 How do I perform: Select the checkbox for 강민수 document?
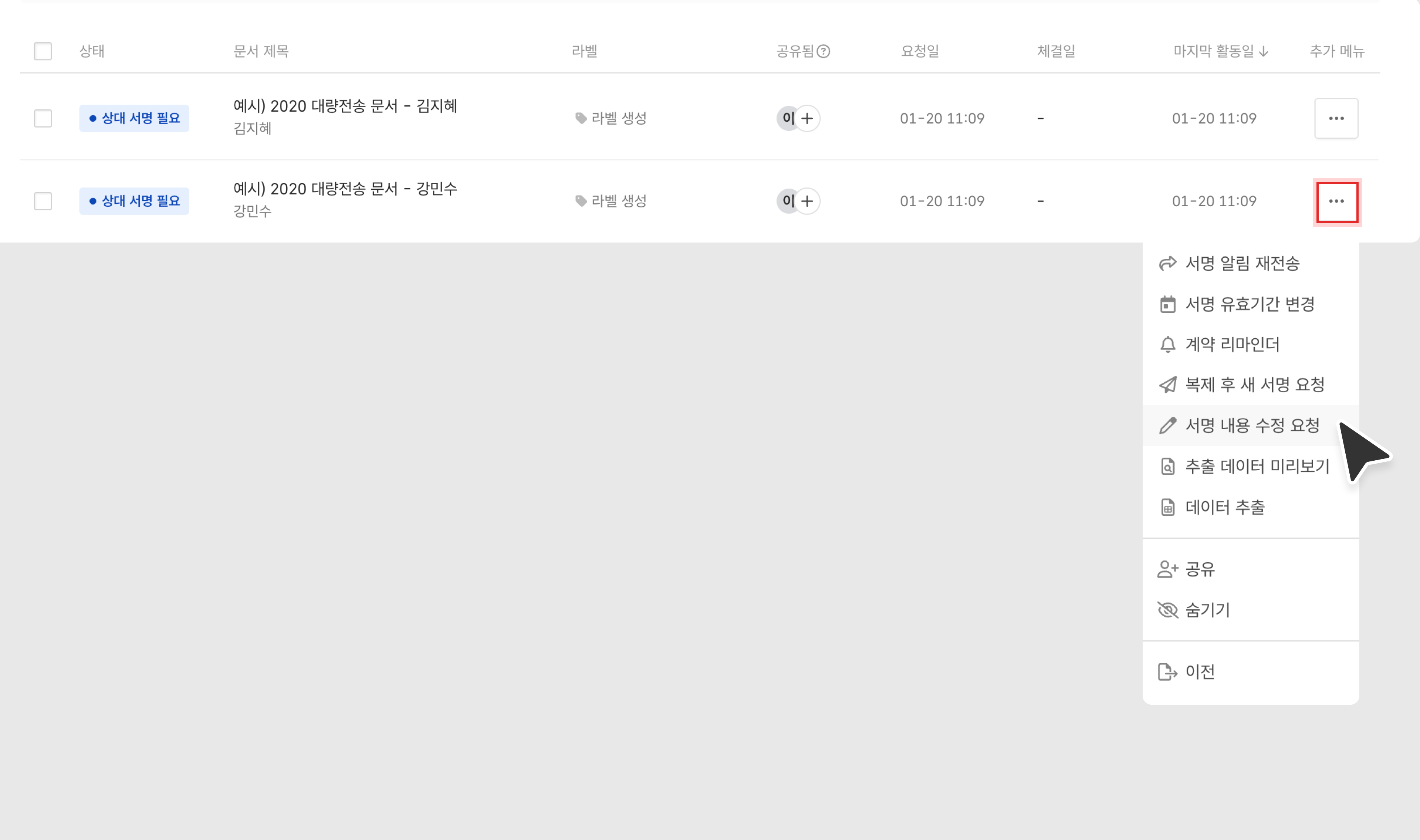click(43, 201)
